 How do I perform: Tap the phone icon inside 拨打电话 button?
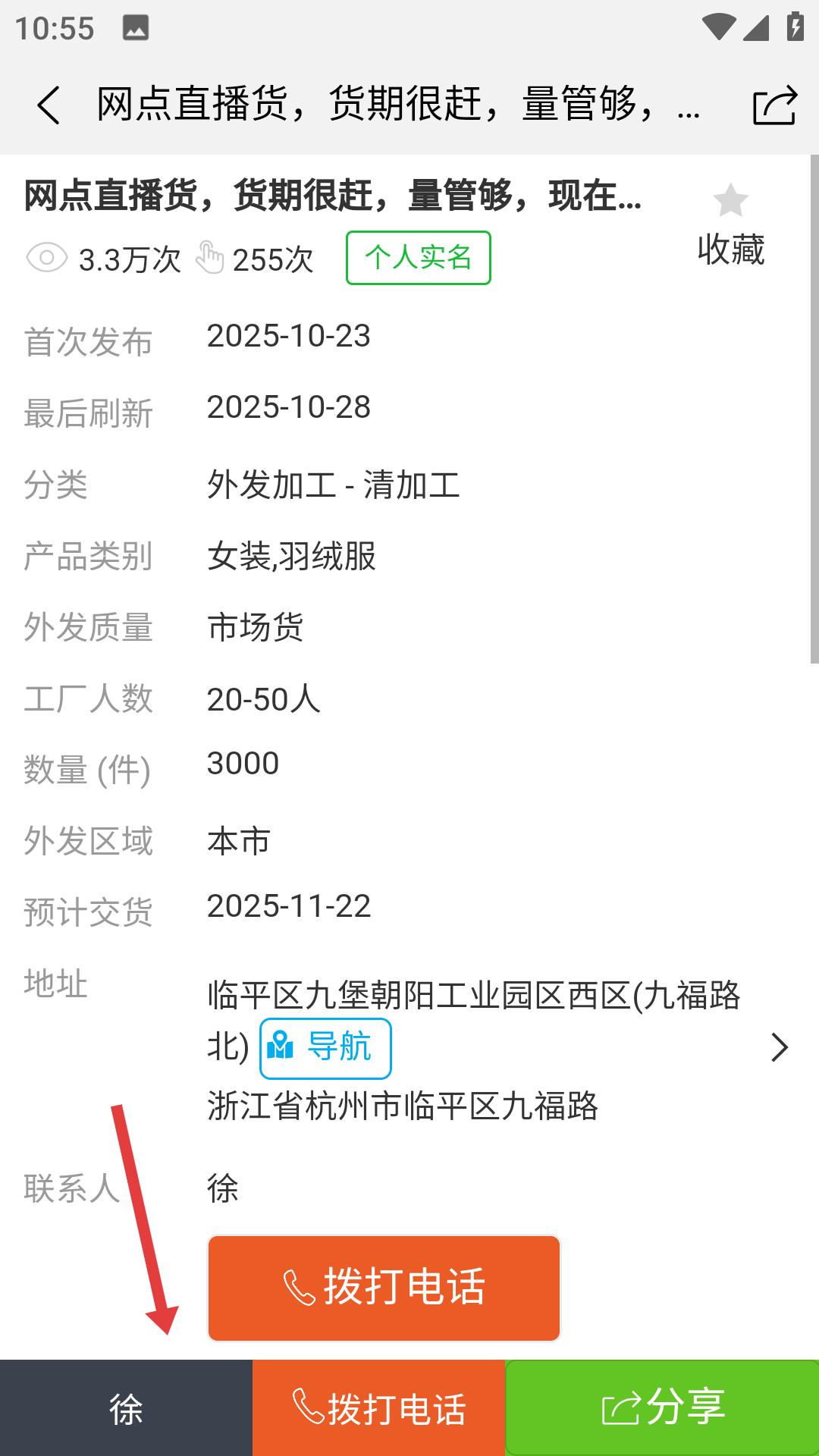[x=299, y=1287]
